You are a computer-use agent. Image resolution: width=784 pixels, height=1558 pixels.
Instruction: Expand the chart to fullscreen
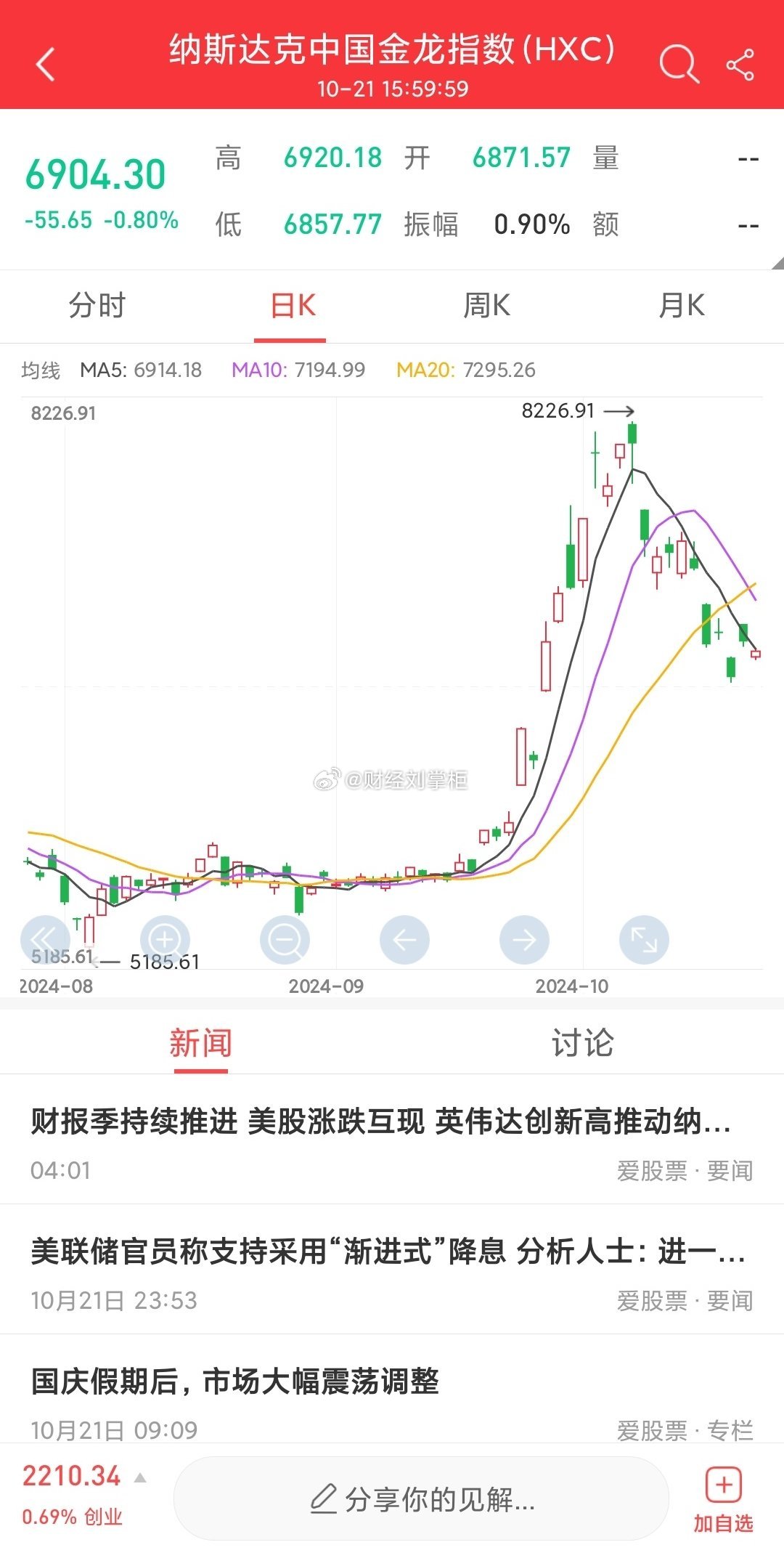coord(644,940)
